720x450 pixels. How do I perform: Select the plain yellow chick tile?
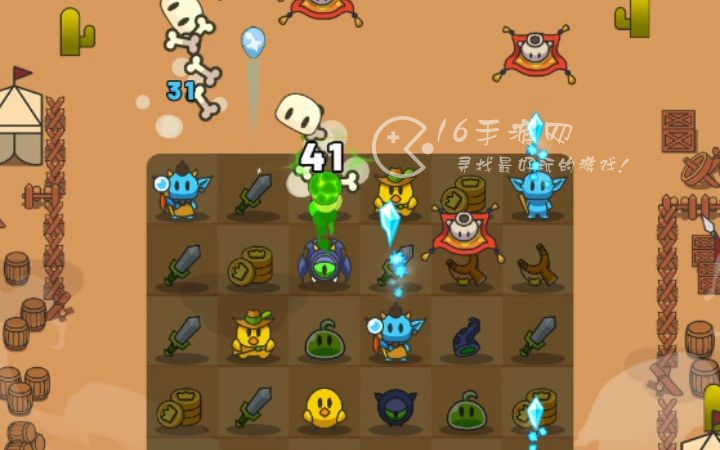324,407
